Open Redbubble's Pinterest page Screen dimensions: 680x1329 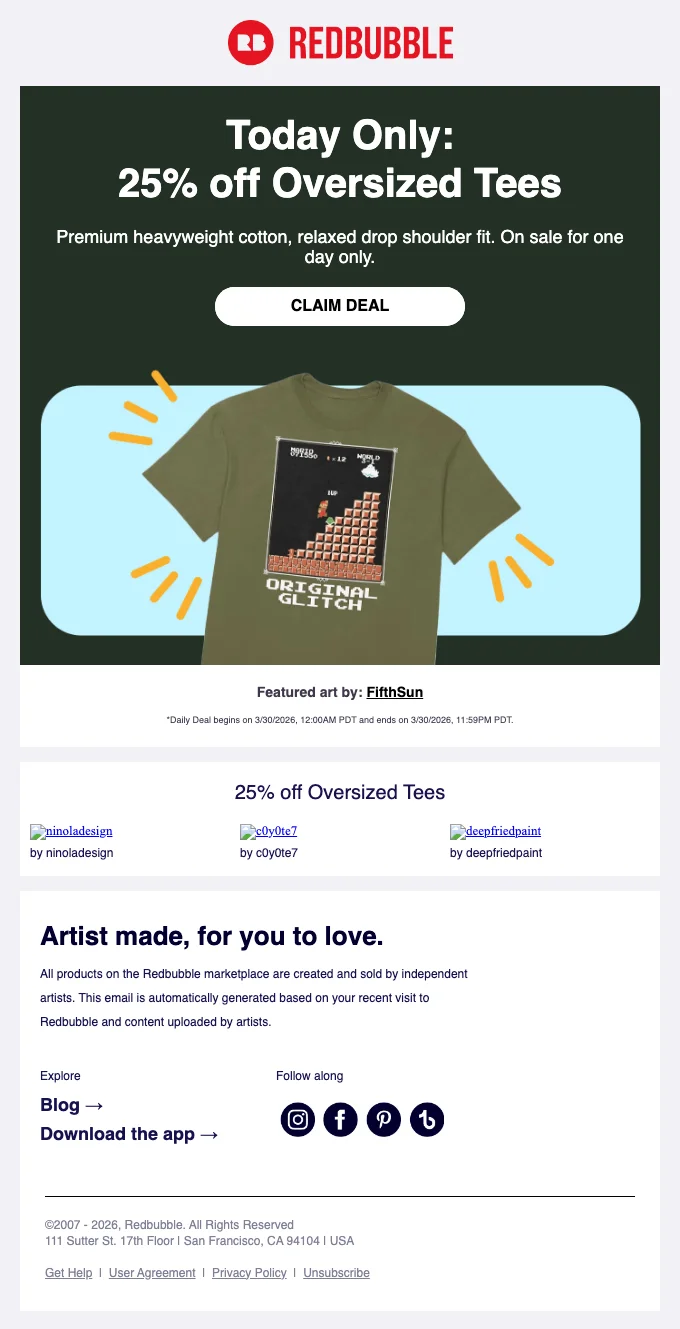[384, 1120]
